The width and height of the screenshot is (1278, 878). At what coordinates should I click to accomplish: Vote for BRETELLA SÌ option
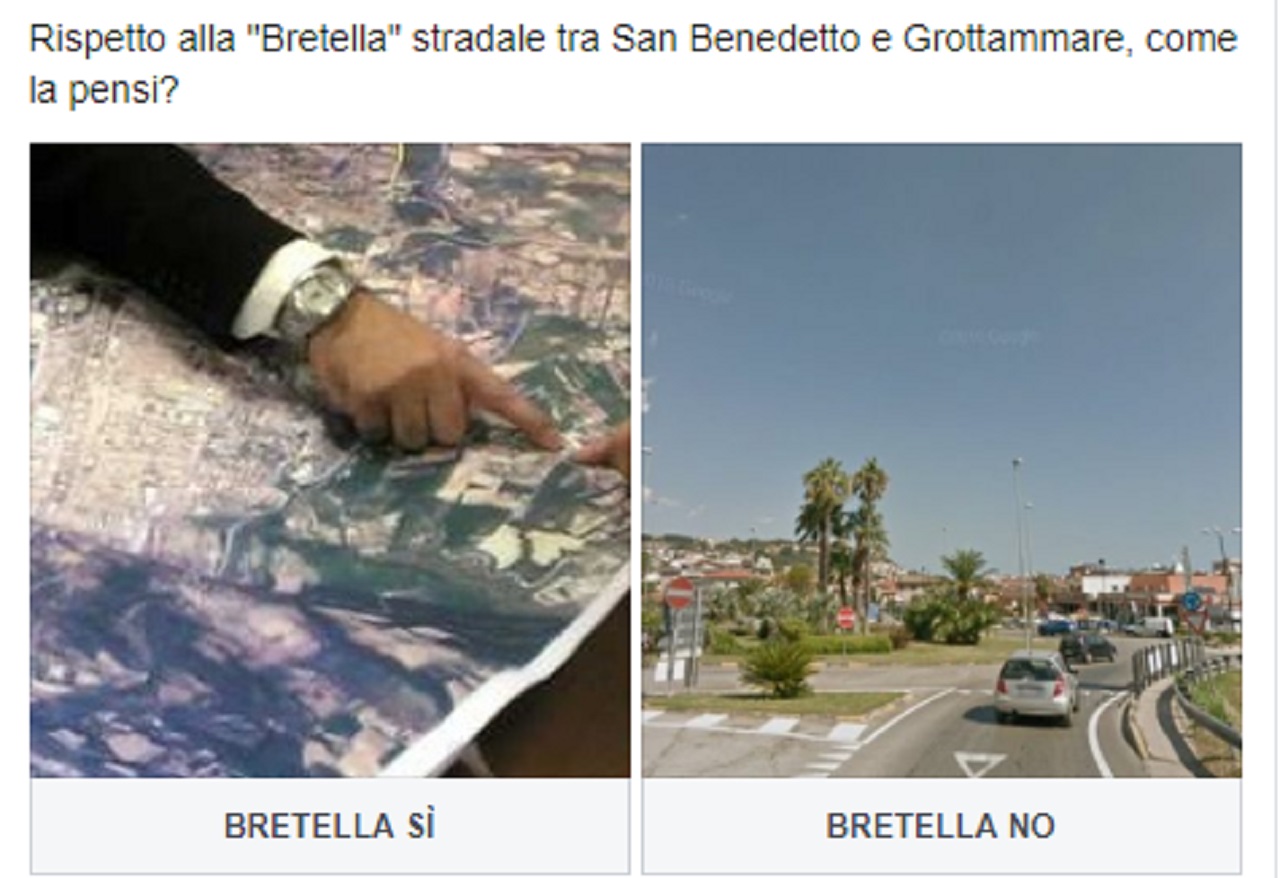(330, 826)
